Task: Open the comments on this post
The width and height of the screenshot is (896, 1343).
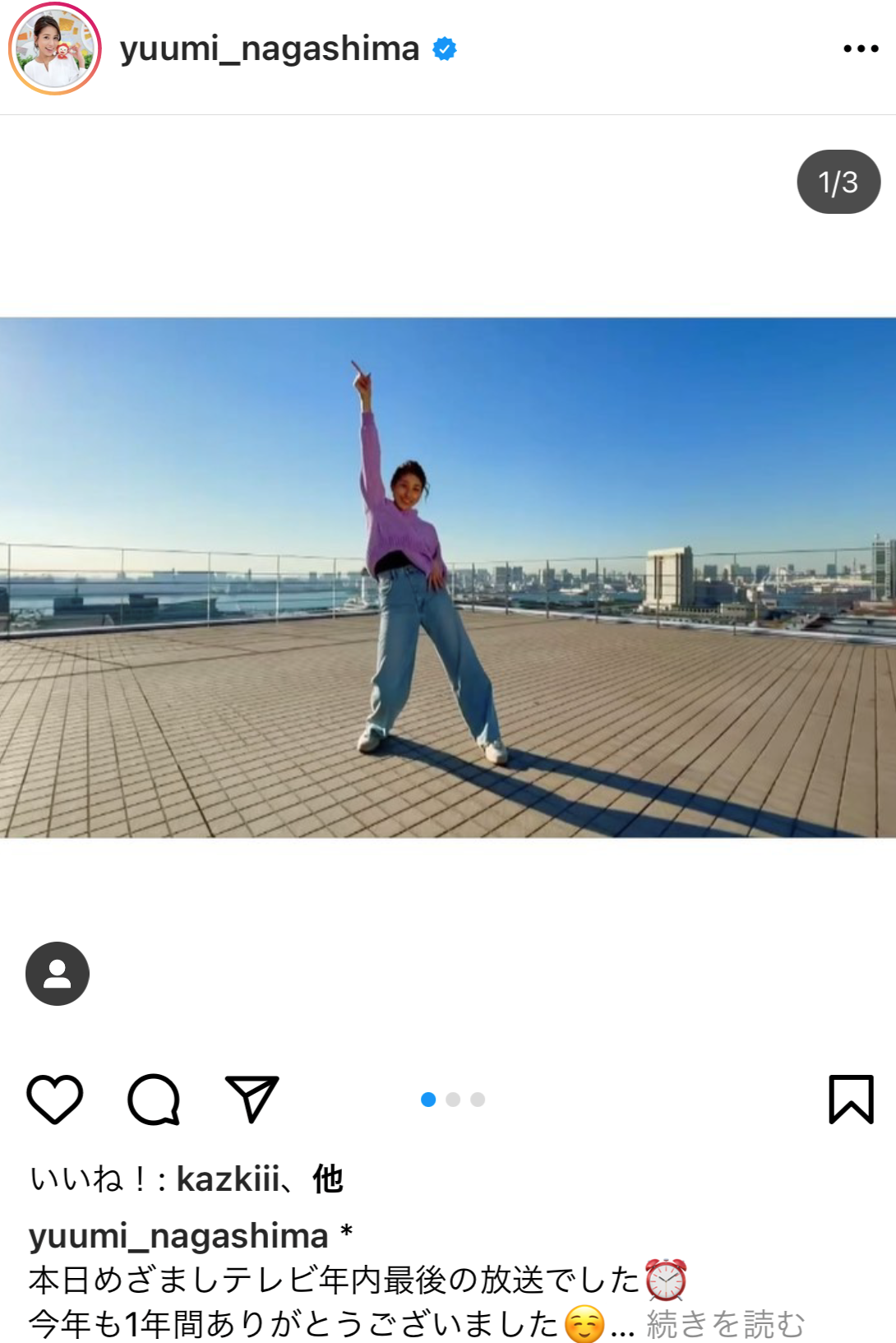Action: (x=154, y=1099)
